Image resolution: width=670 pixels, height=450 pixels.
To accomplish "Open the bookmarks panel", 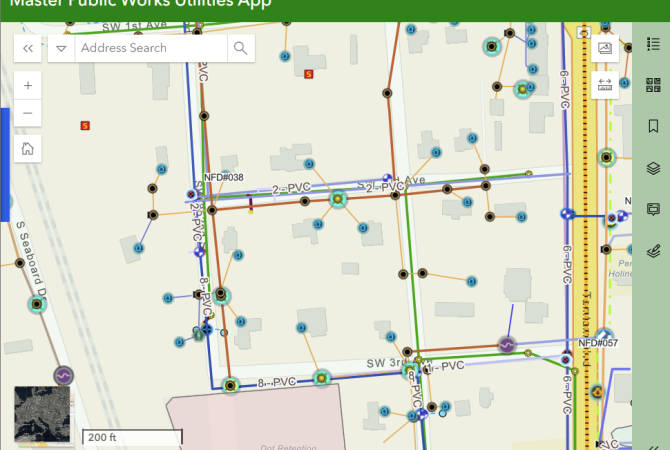I will [x=653, y=126].
